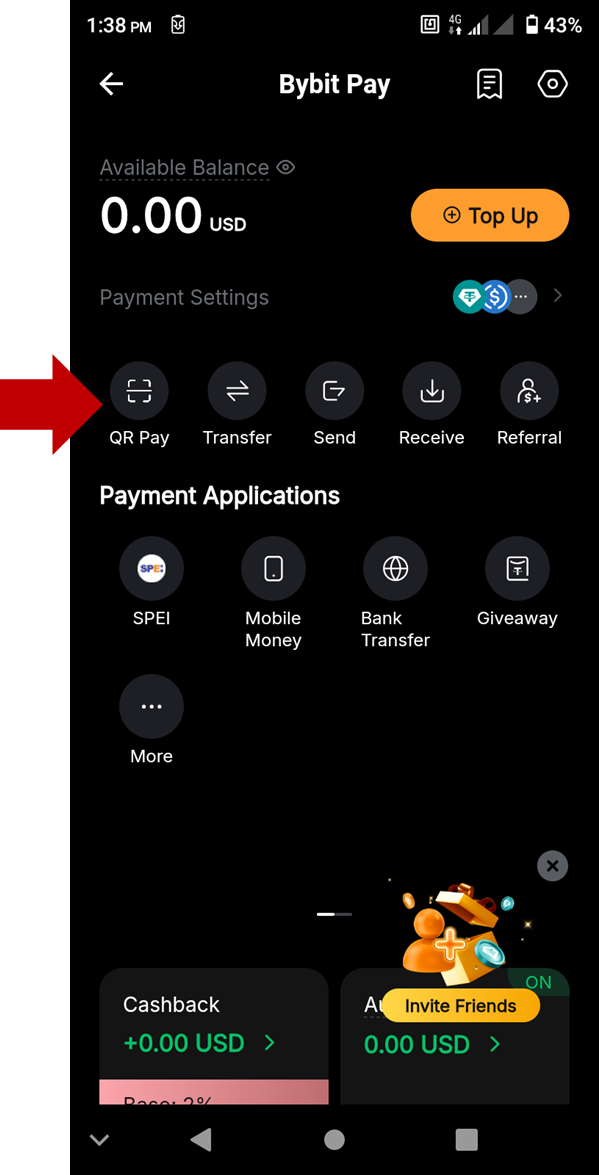Go back using the top-left arrow
This screenshot has height=1175, width=599.
pos(112,84)
